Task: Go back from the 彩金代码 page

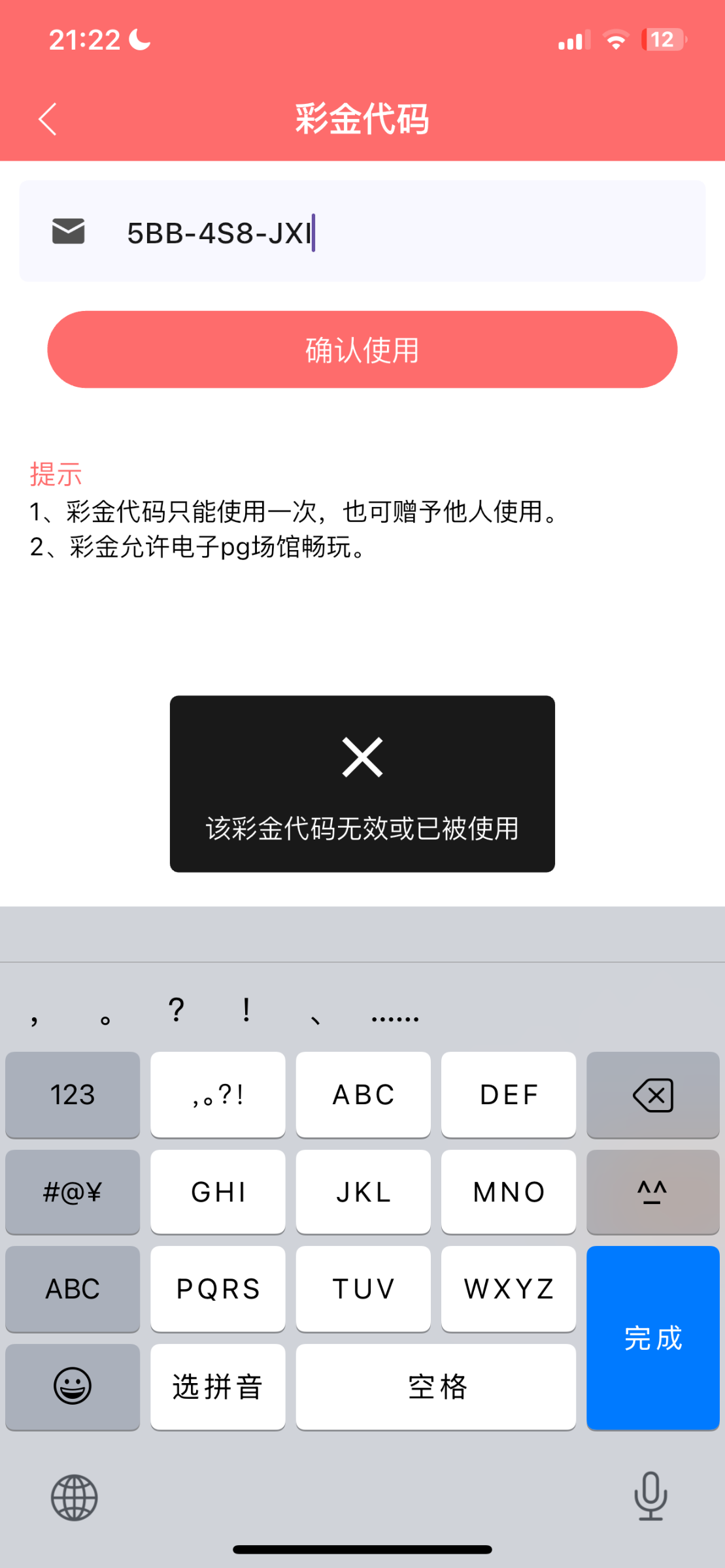Action: click(48, 119)
